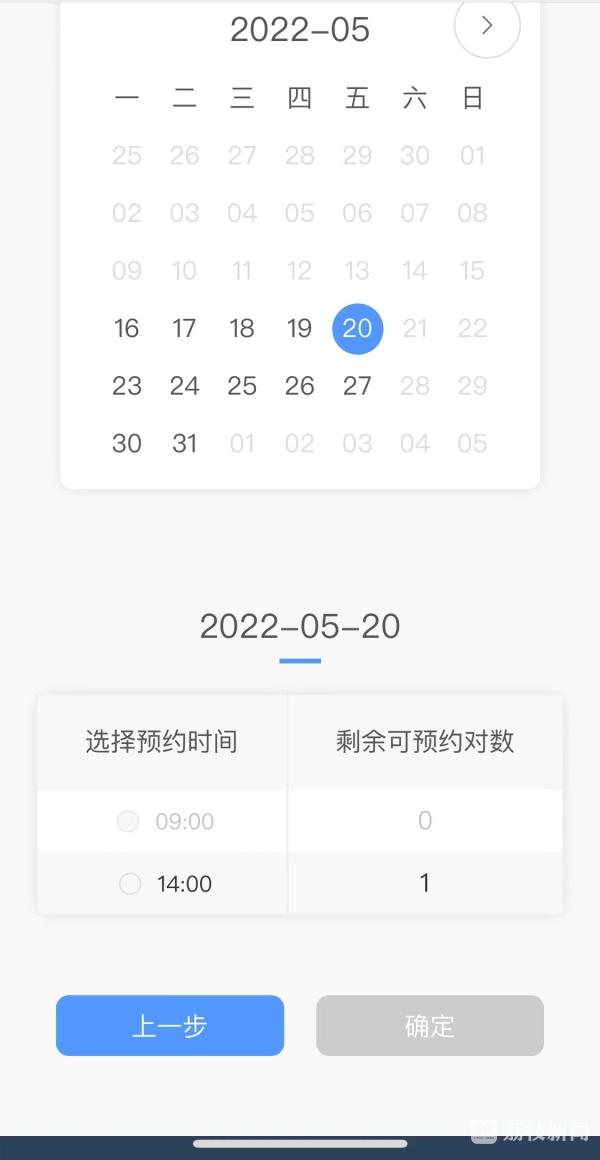Go back with the 上一步 button
The height and width of the screenshot is (1160, 600).
tap(170, 1025)
